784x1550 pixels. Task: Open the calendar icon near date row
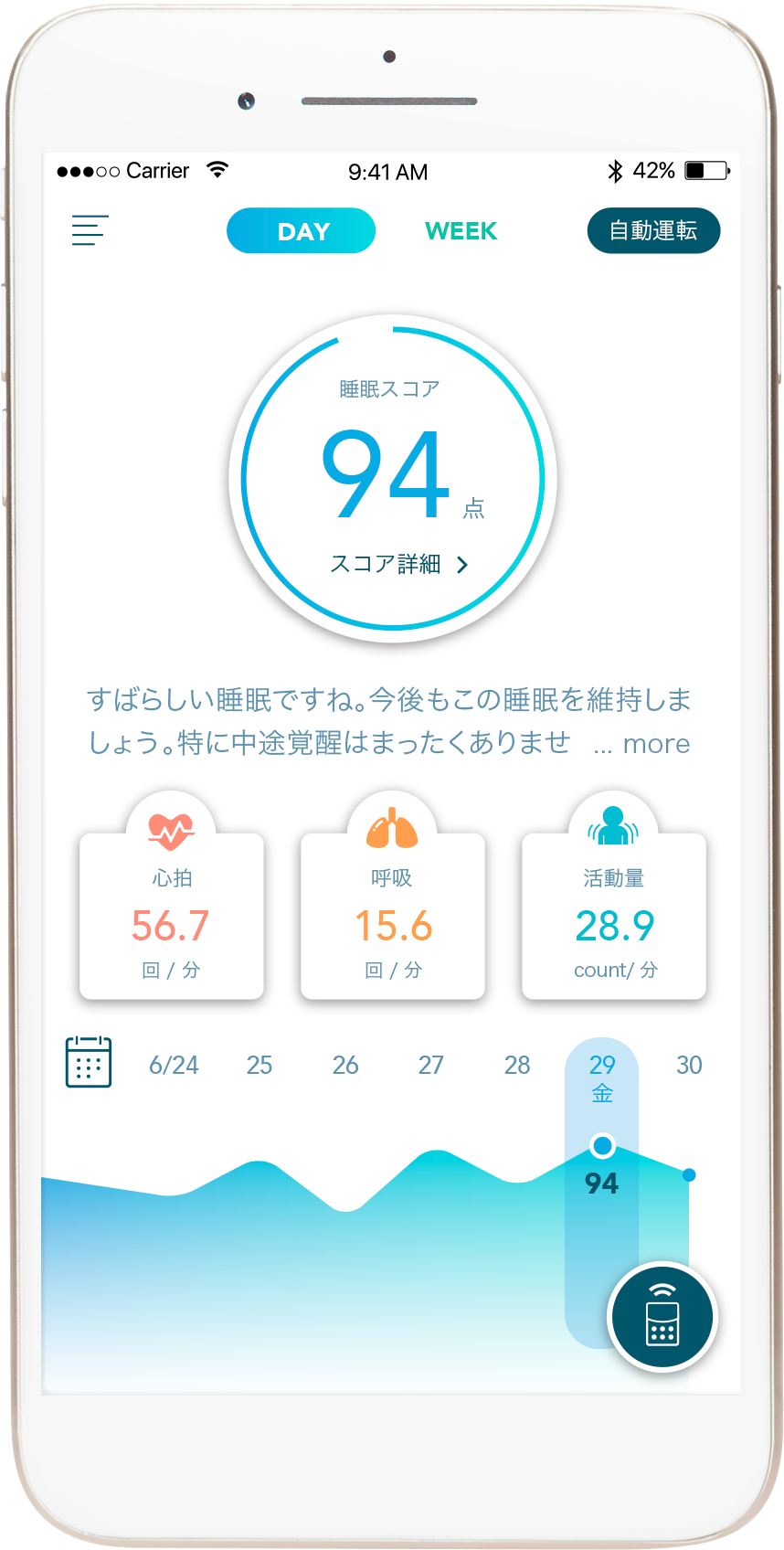89,1063
